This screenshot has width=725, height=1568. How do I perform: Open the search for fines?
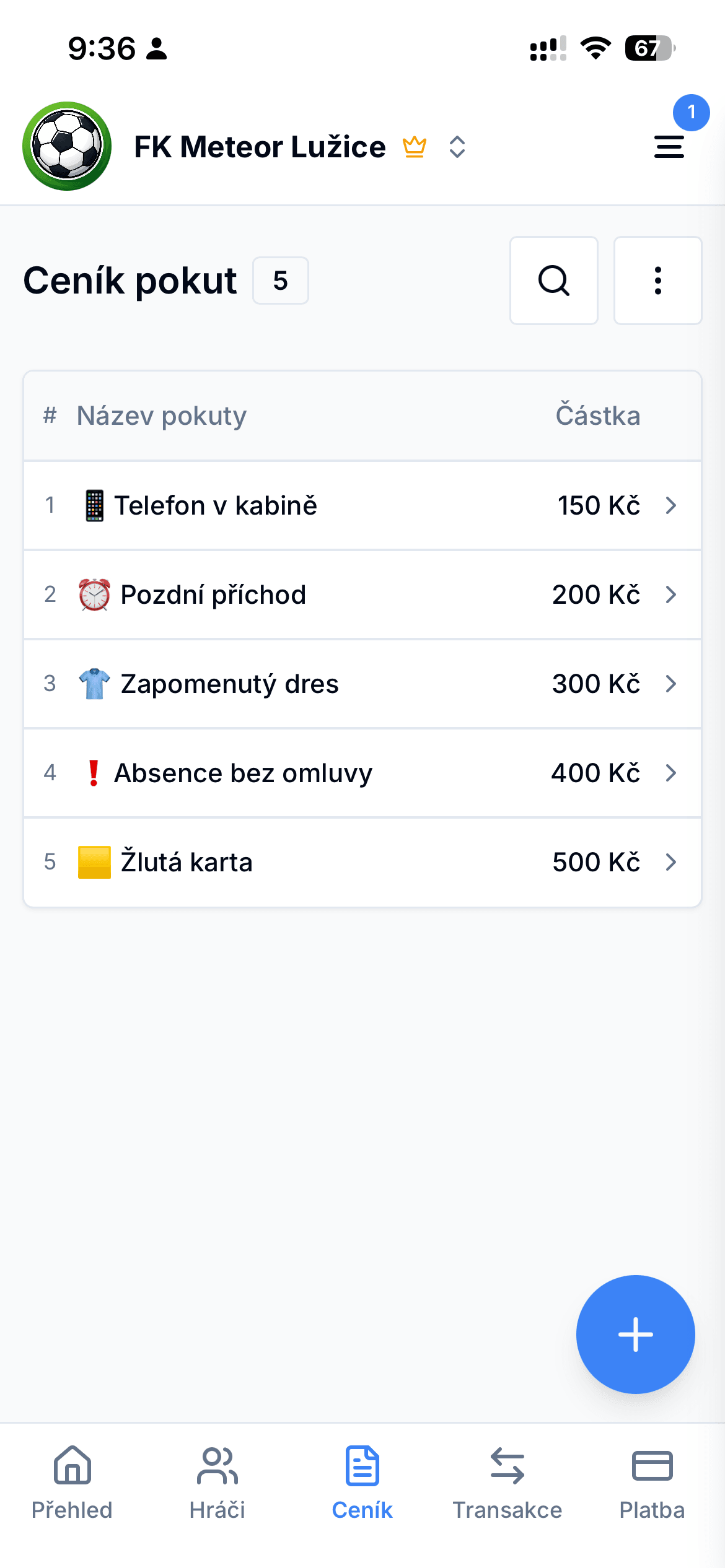click(553, 281)
